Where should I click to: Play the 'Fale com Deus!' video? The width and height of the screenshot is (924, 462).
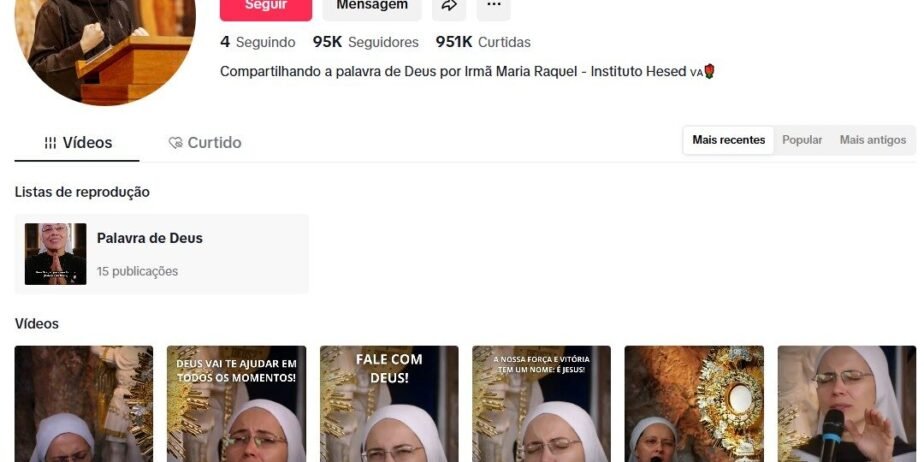389,405
